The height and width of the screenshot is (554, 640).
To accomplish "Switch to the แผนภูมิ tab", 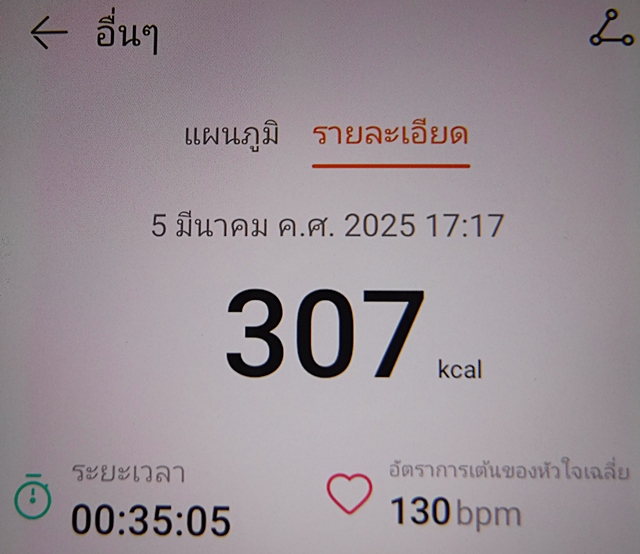I will [232, 135].
